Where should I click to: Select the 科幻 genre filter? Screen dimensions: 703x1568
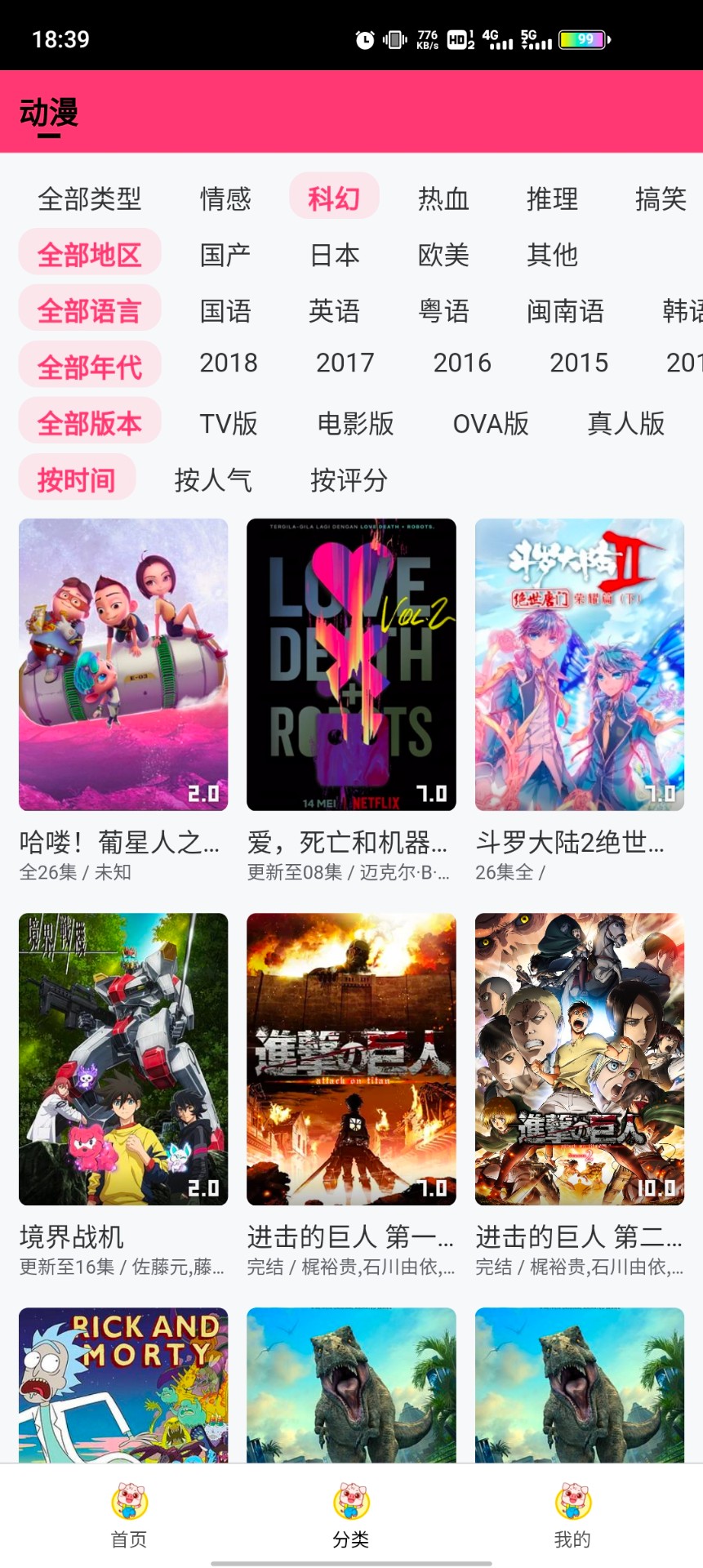pos(333,198)
